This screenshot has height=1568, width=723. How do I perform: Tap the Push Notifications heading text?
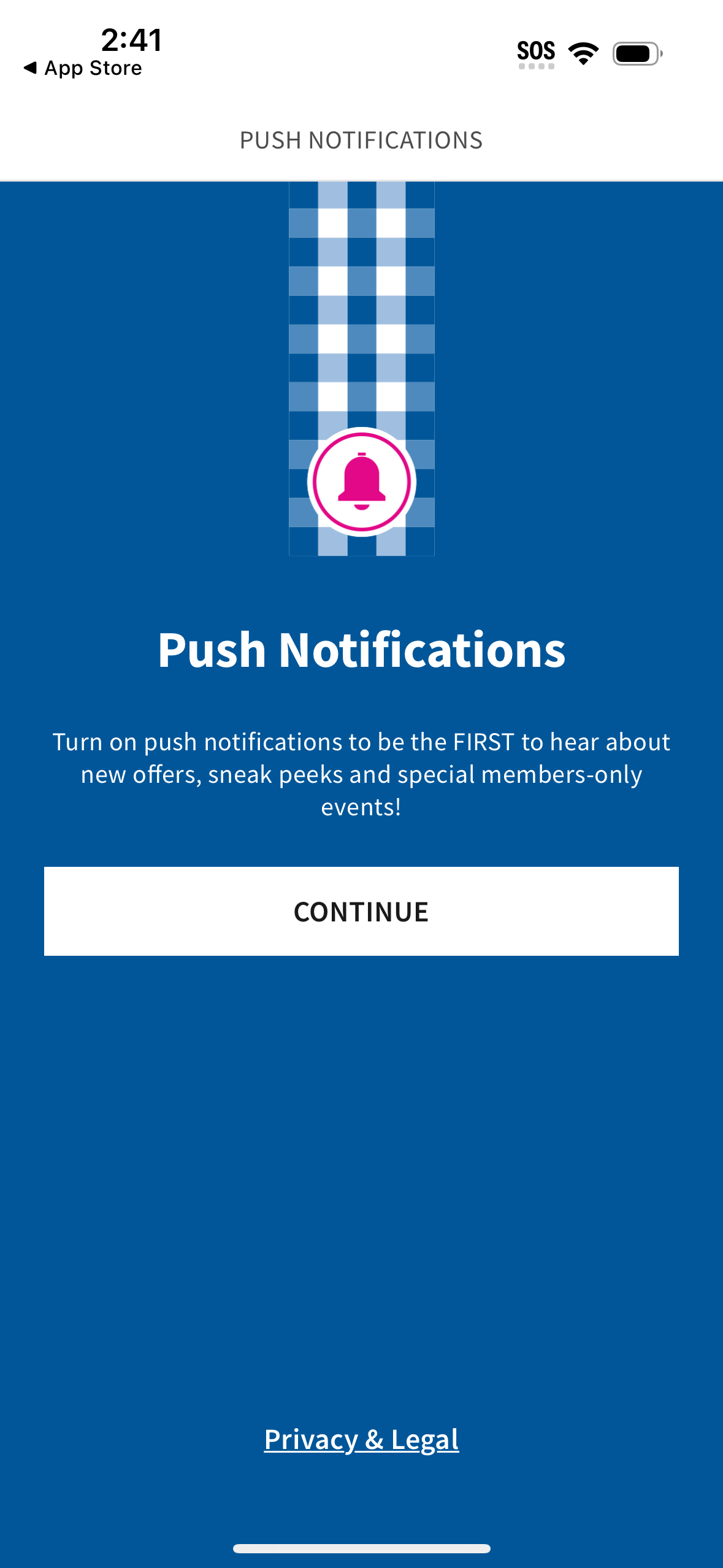pyautogui.click(x=361, y=652)
